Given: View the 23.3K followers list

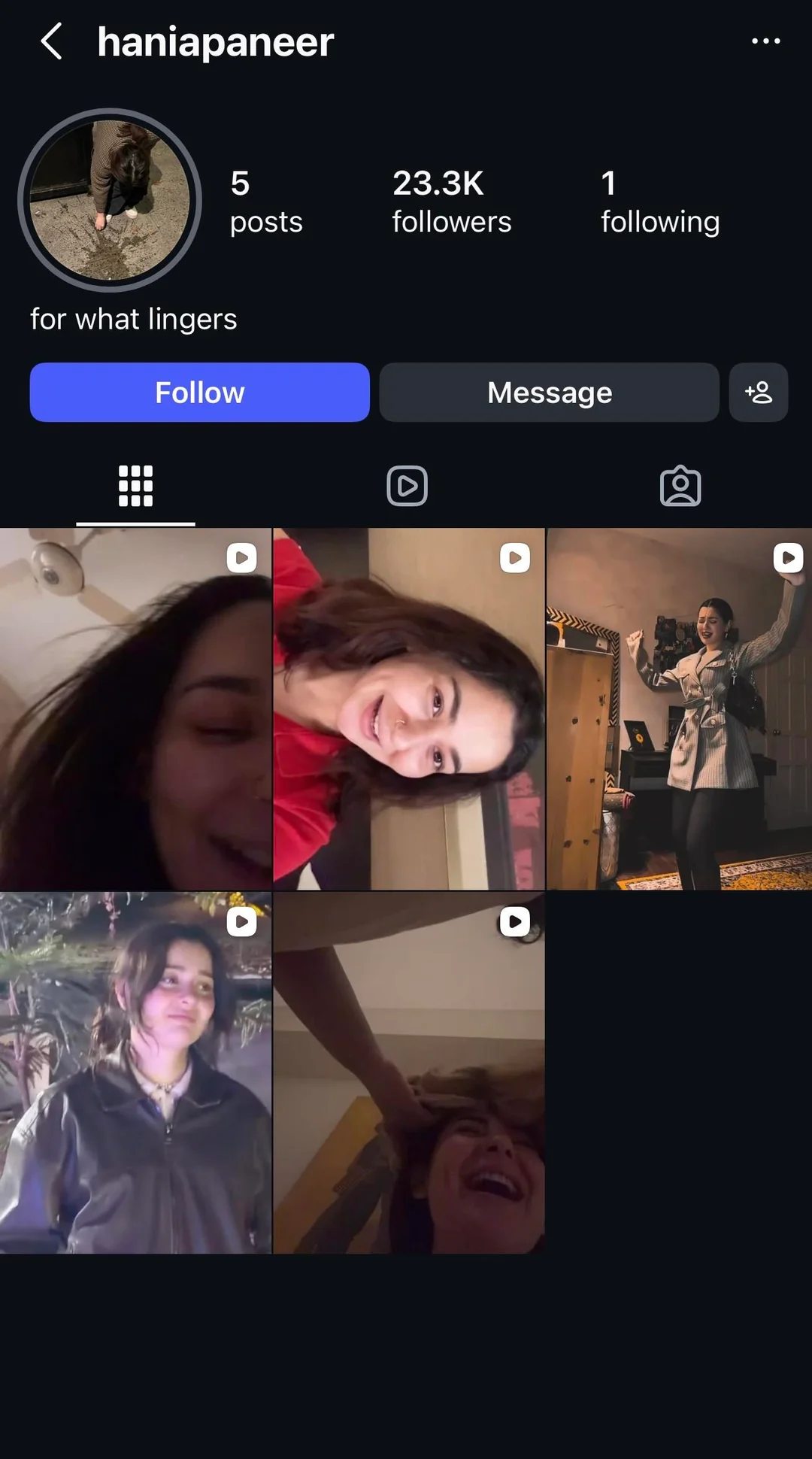Looking at the screenshot, I should (451, 202).
